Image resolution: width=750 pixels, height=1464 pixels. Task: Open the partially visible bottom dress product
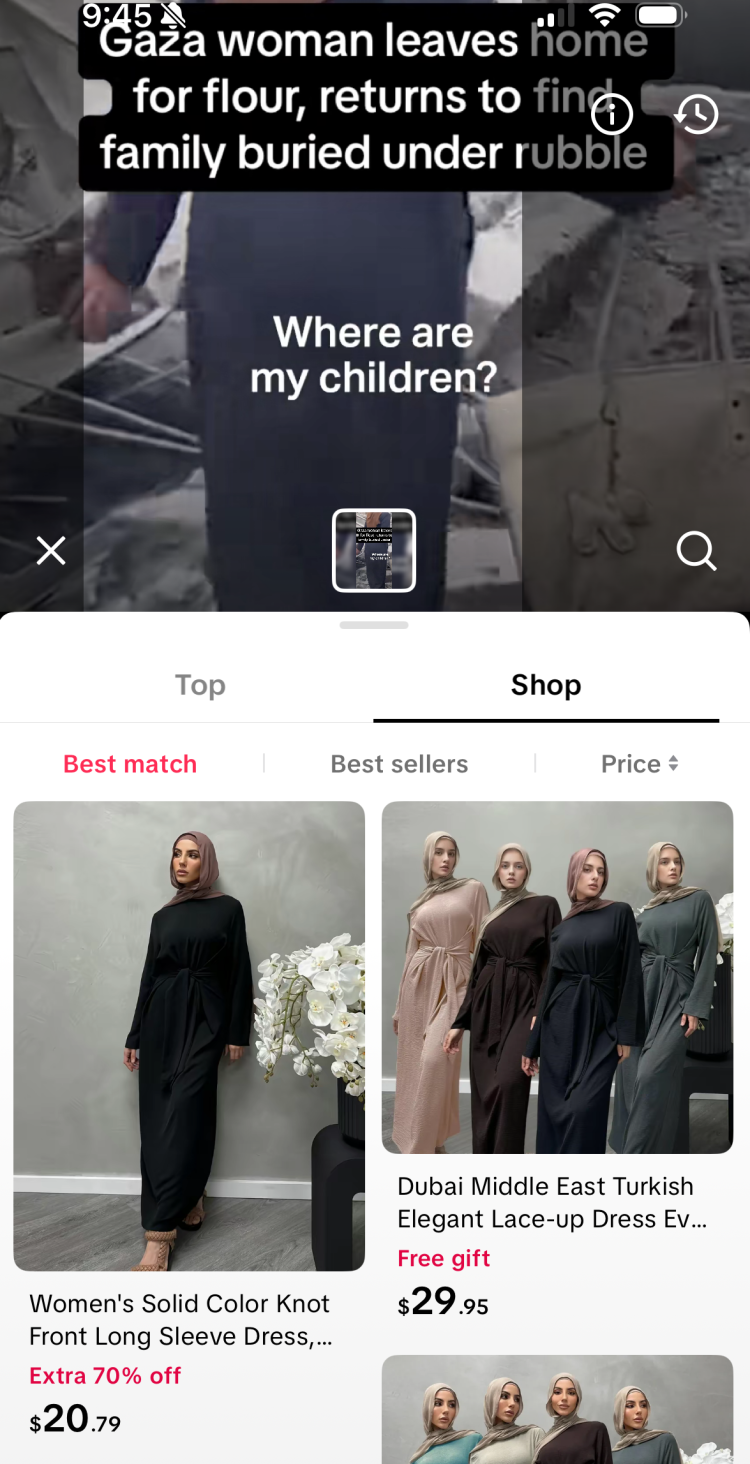click(x=557, y=1410)
